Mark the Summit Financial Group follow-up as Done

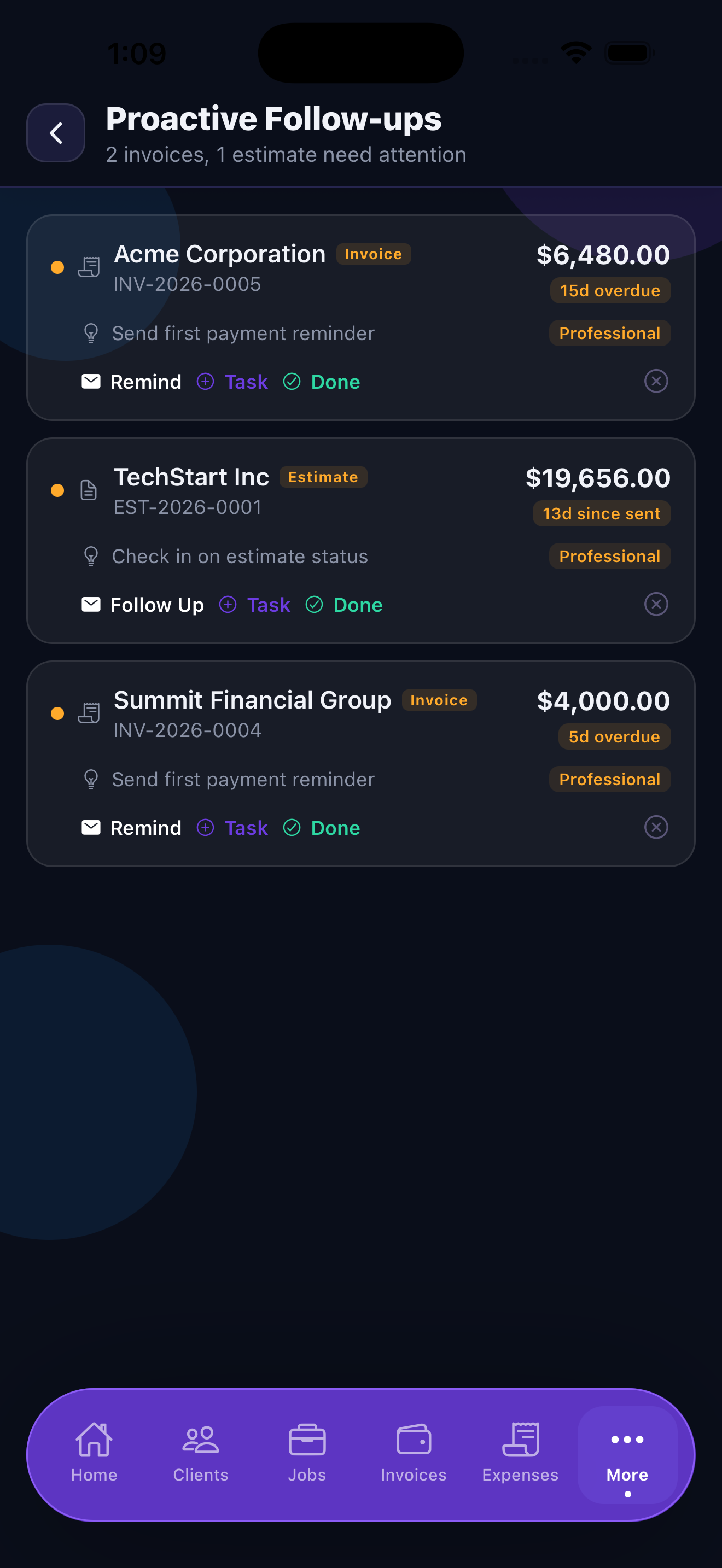coord(321,828)
